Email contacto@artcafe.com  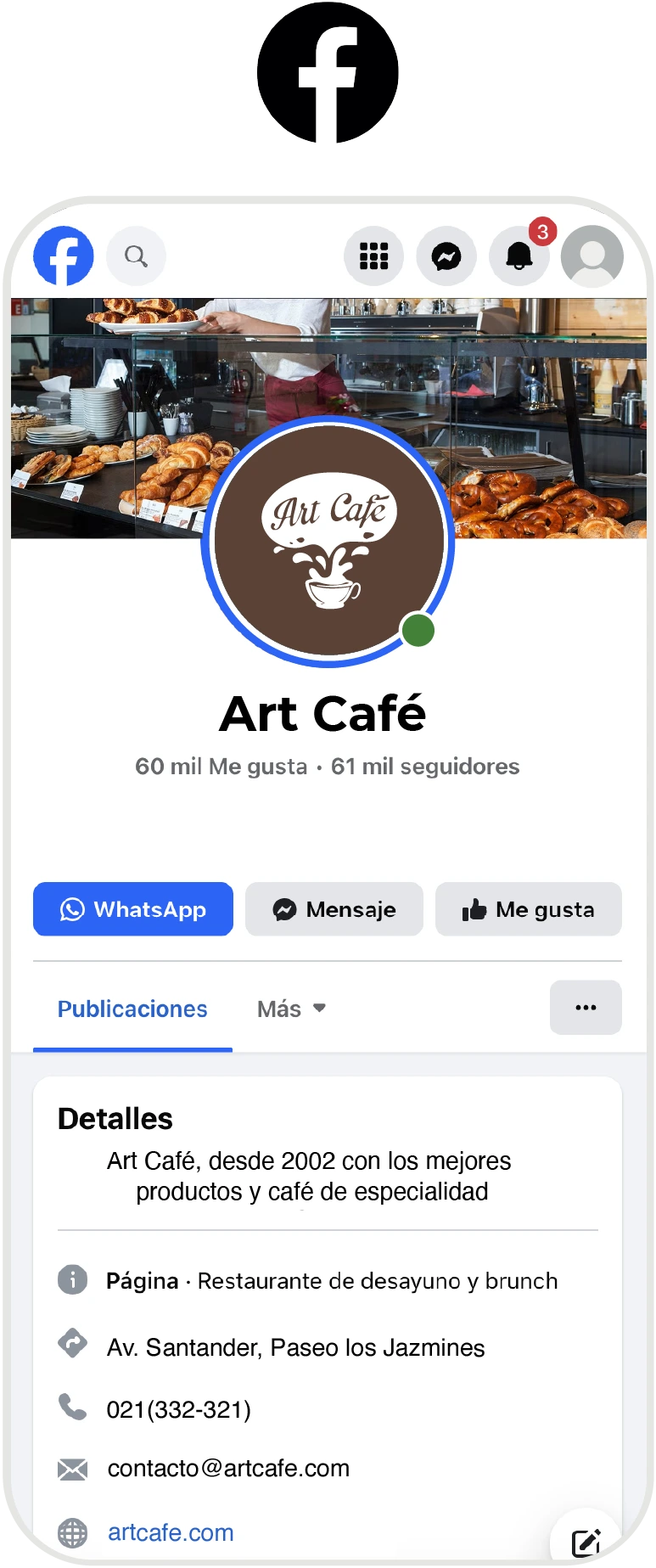point(227,1468)
